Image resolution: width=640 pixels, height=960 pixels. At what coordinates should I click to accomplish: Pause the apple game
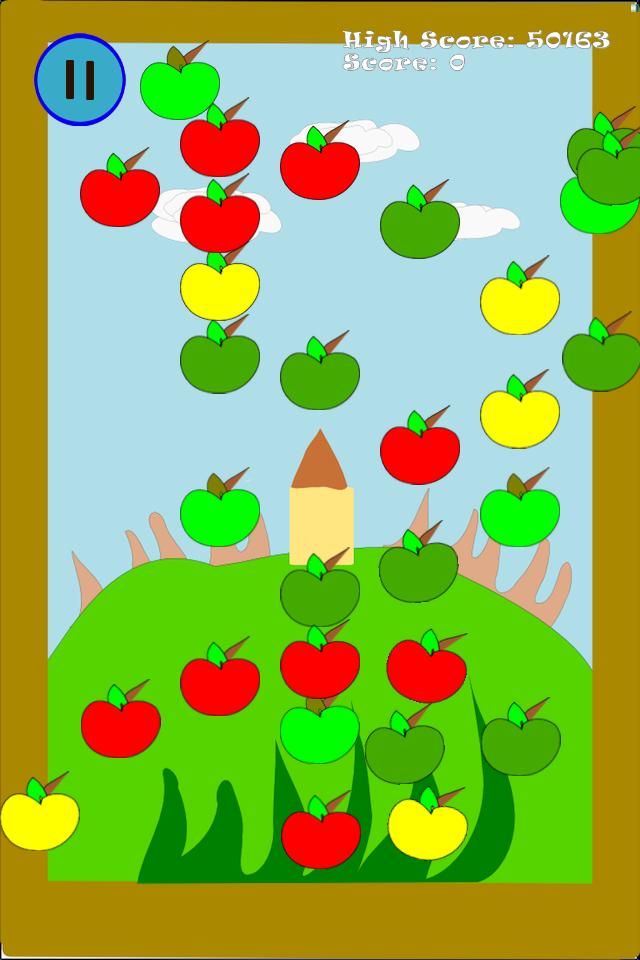click(80, 80)
